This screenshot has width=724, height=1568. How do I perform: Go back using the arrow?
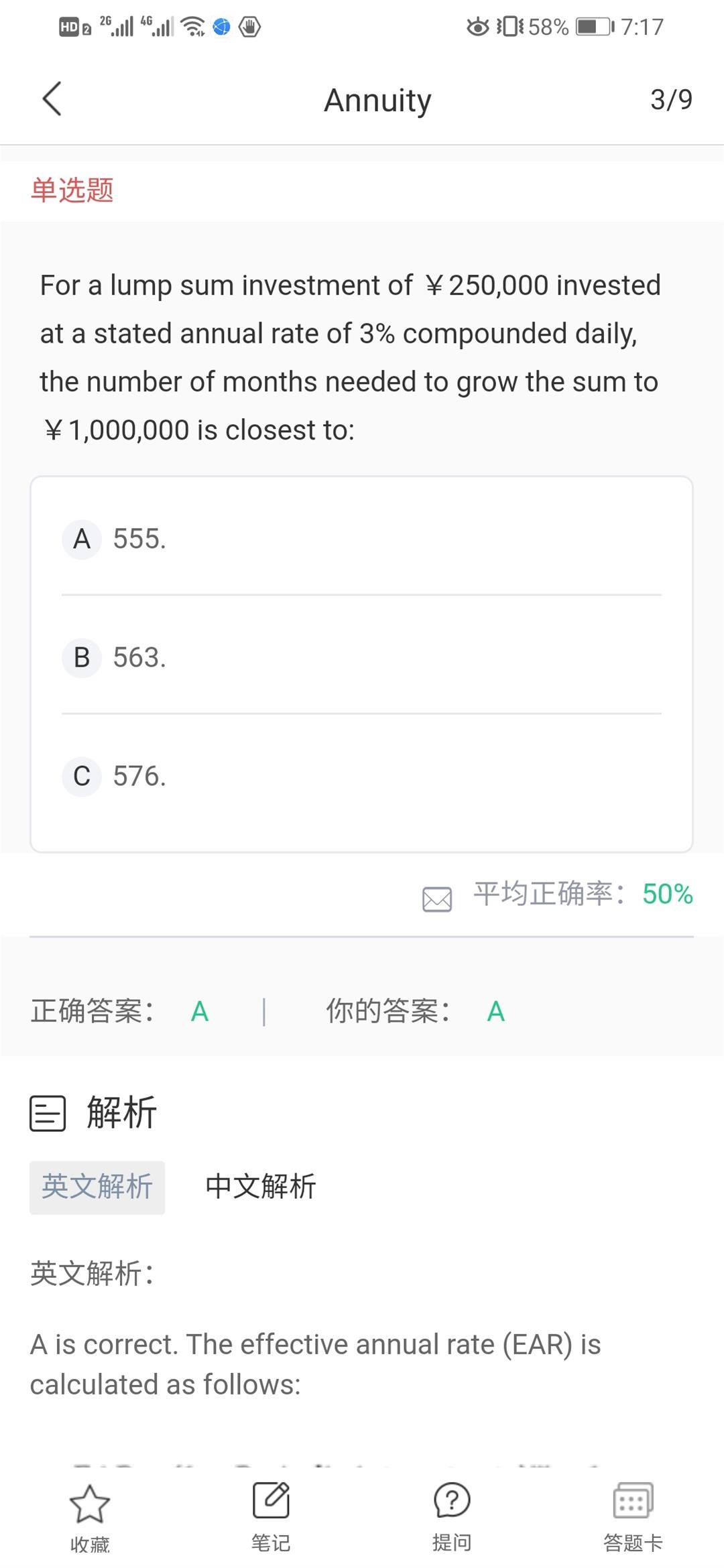(x=52, y=99)
